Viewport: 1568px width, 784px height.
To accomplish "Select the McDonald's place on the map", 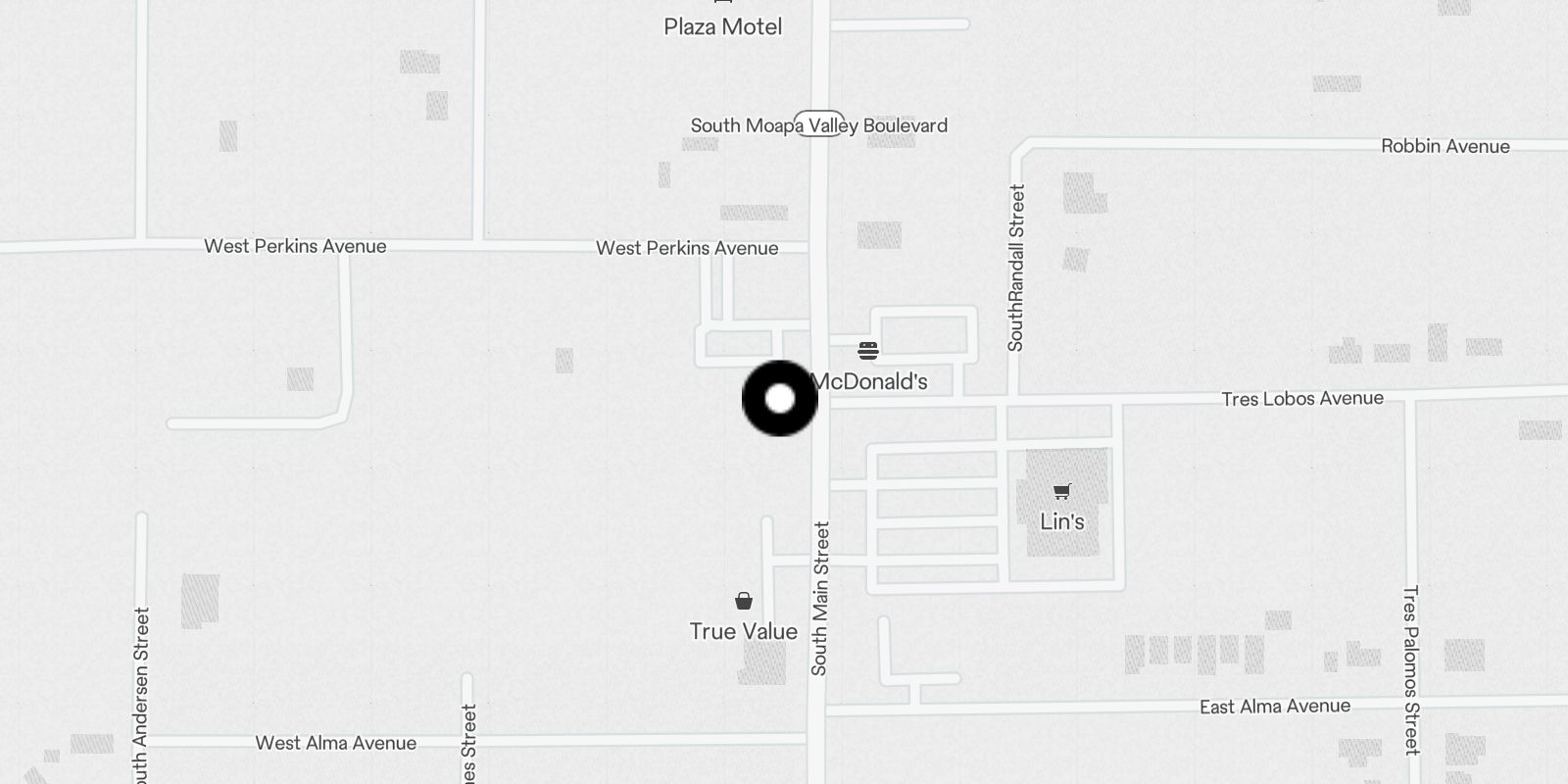I will 868,351.
